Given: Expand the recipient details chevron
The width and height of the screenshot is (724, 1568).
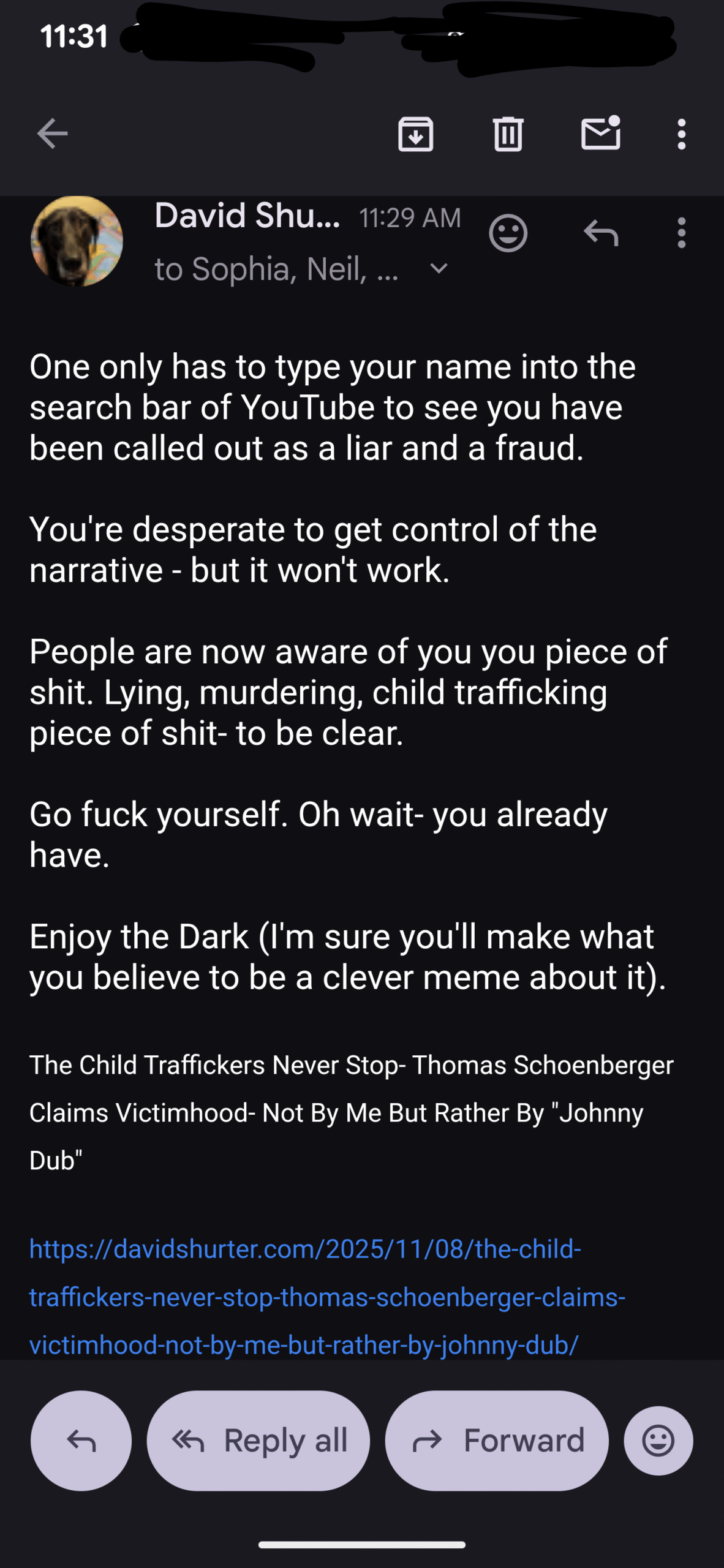Looking at the screenshot, I should coord(439,268).
